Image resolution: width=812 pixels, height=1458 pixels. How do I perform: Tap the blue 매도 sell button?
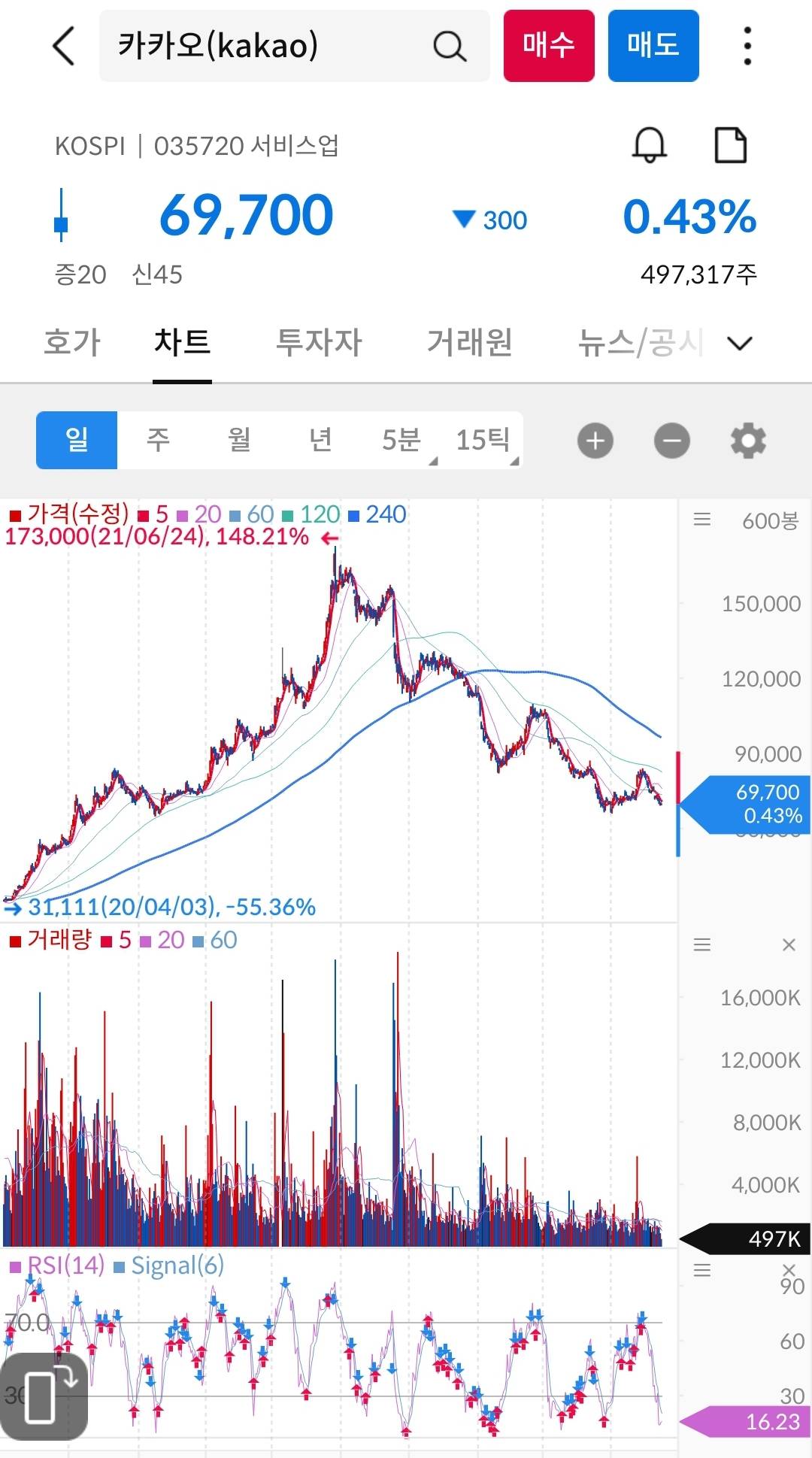click(653, 46)
